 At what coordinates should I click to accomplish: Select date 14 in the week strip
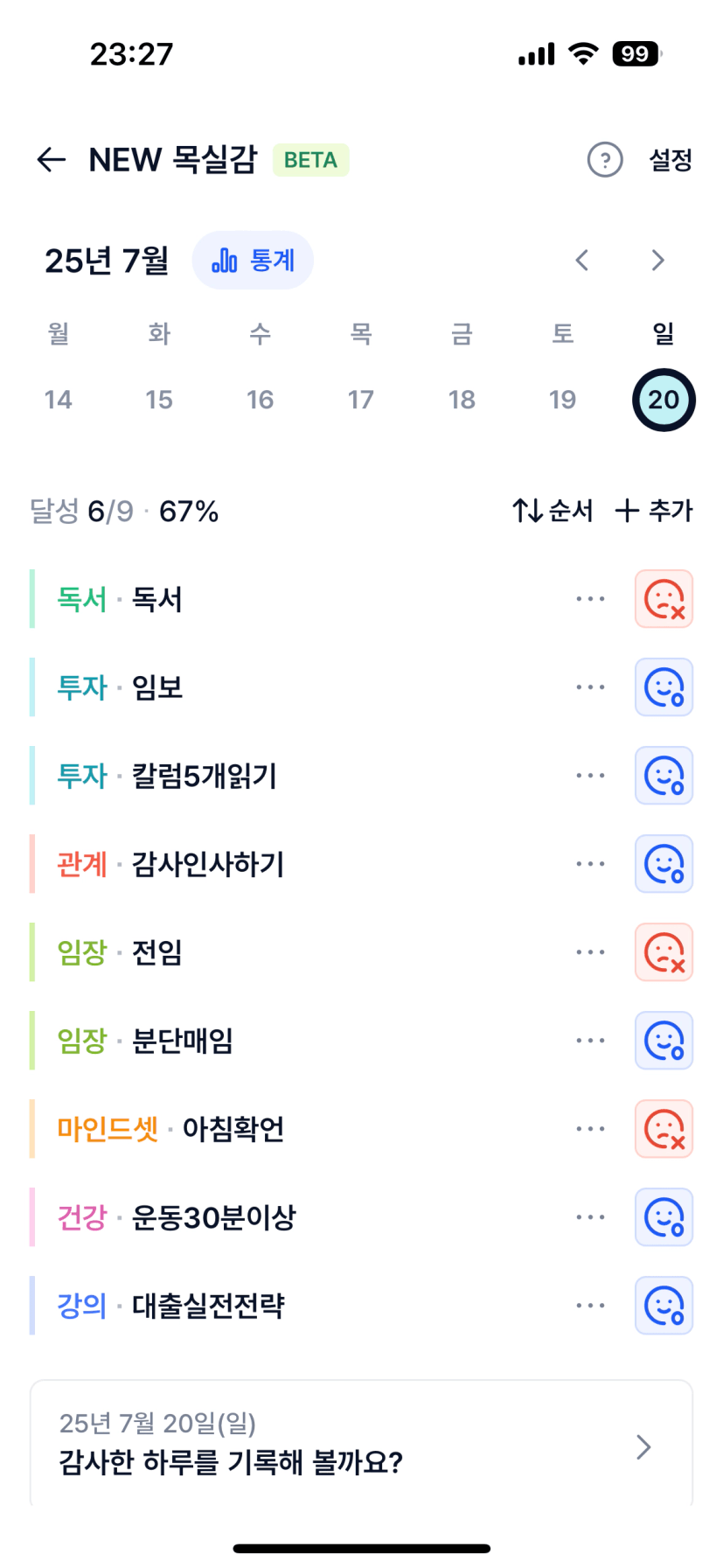tap(59, 400)
